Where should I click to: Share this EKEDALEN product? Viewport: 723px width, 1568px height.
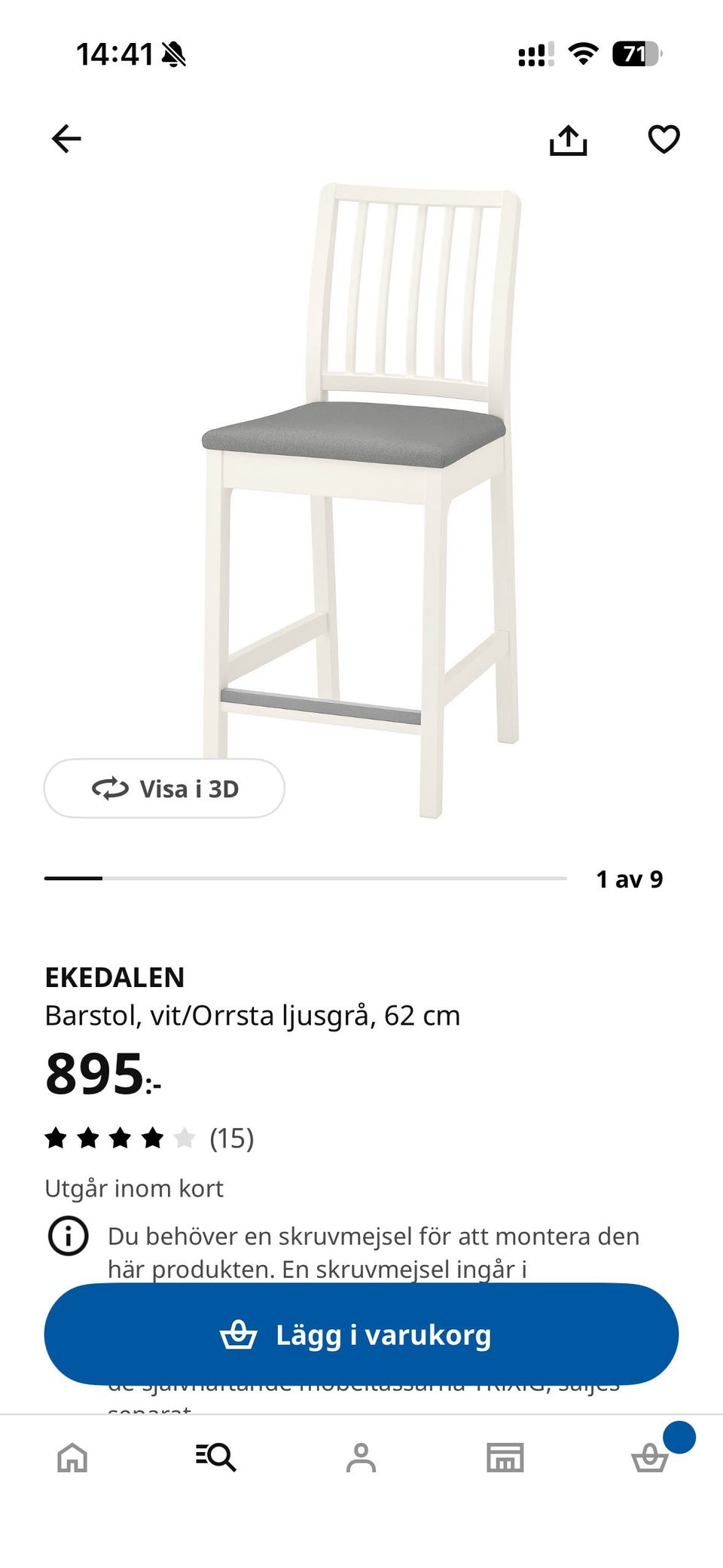(568, 139)
